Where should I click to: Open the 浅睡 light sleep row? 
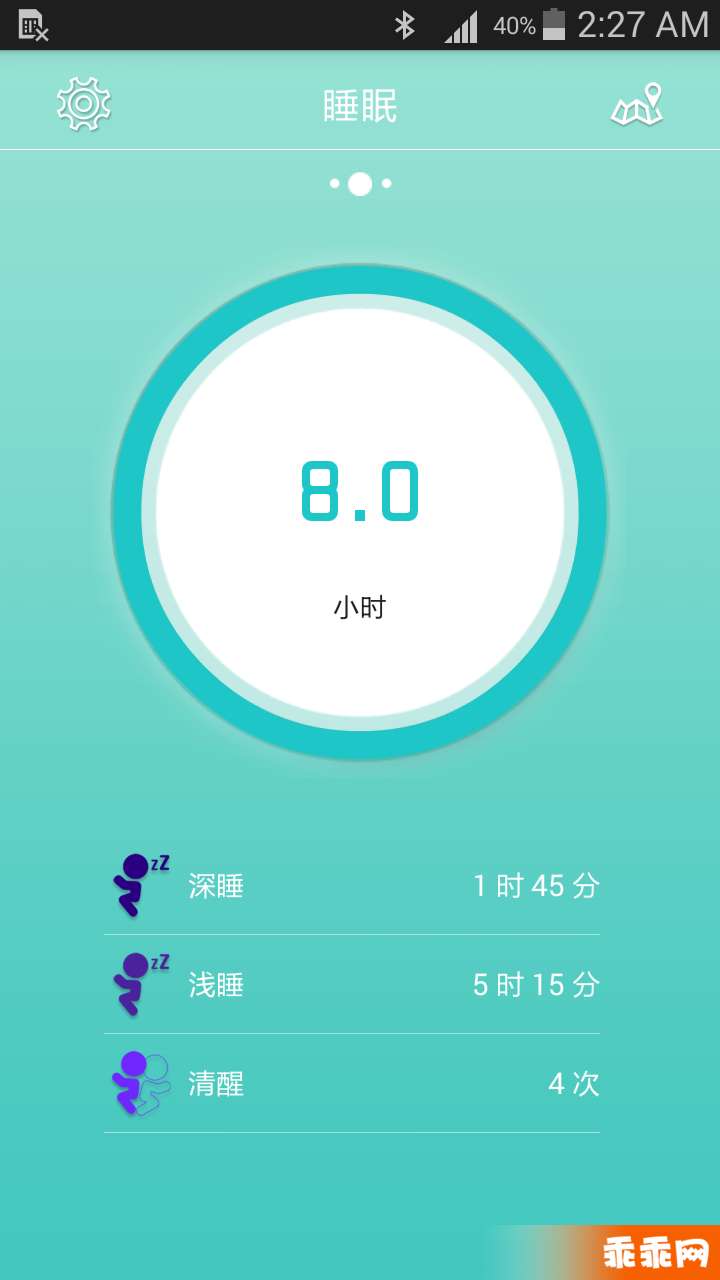pyautogui.click(x=352, y=985)
